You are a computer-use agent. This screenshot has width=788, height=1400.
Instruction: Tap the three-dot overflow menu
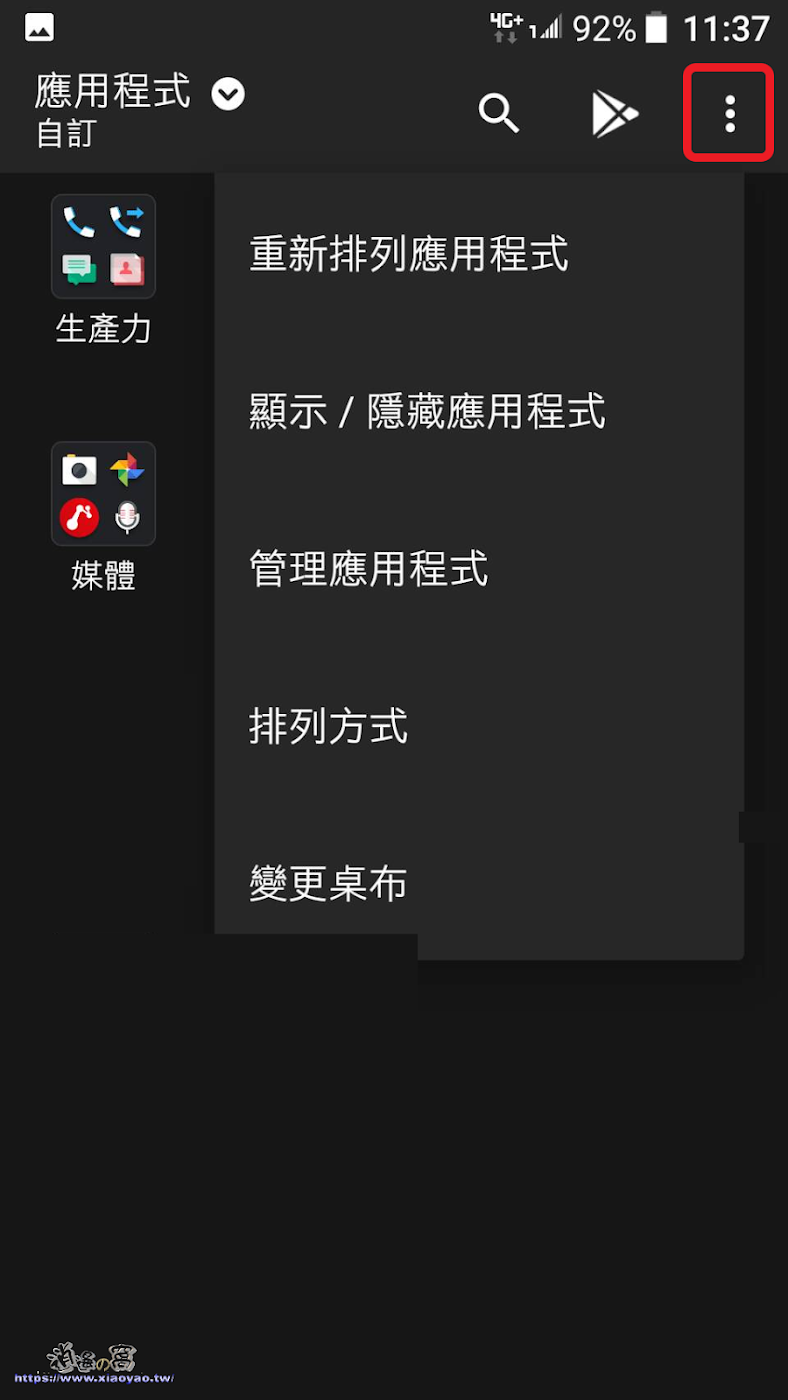point(729,113)
